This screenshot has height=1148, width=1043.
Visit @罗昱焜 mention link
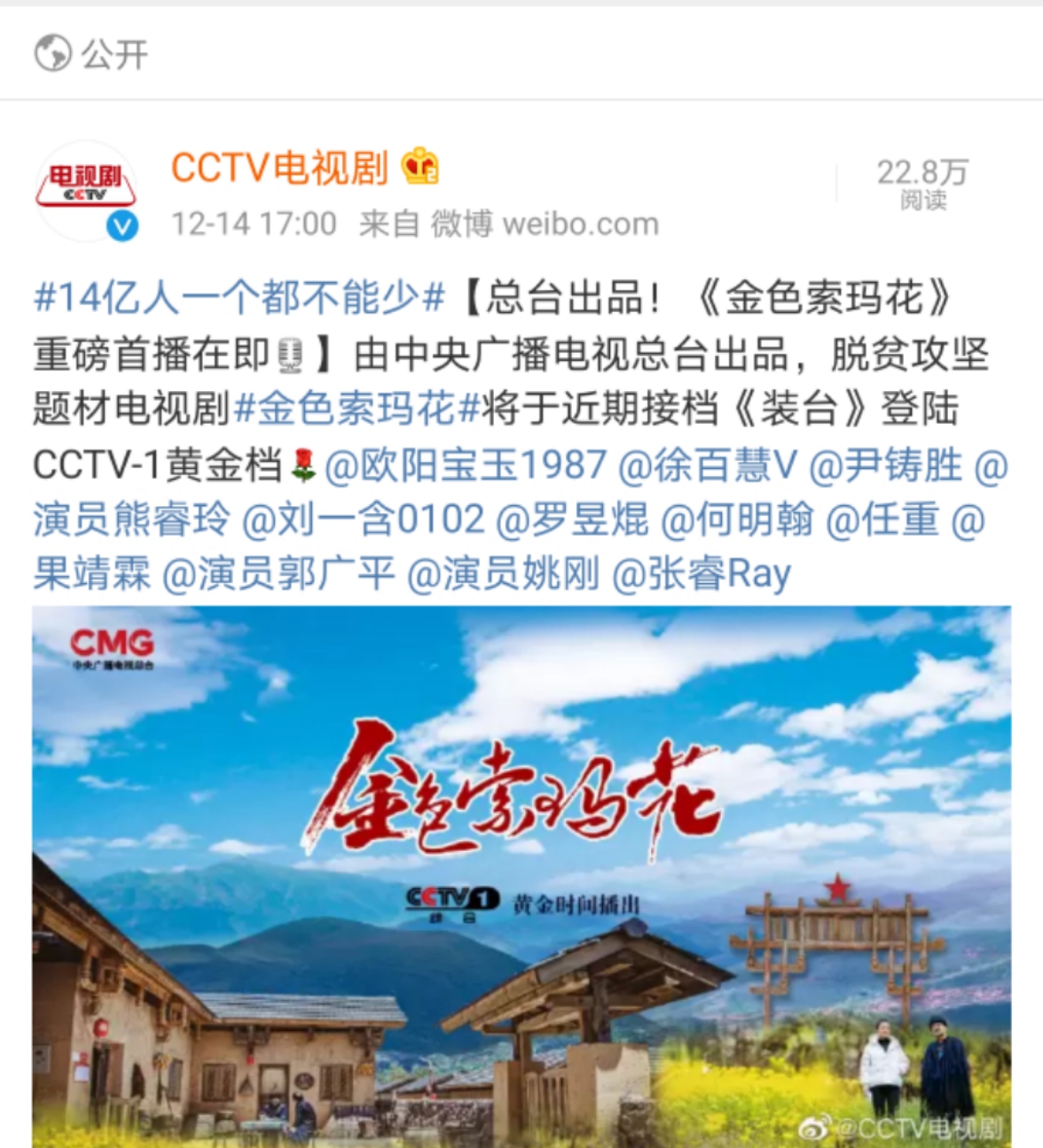tap(572, 520)
